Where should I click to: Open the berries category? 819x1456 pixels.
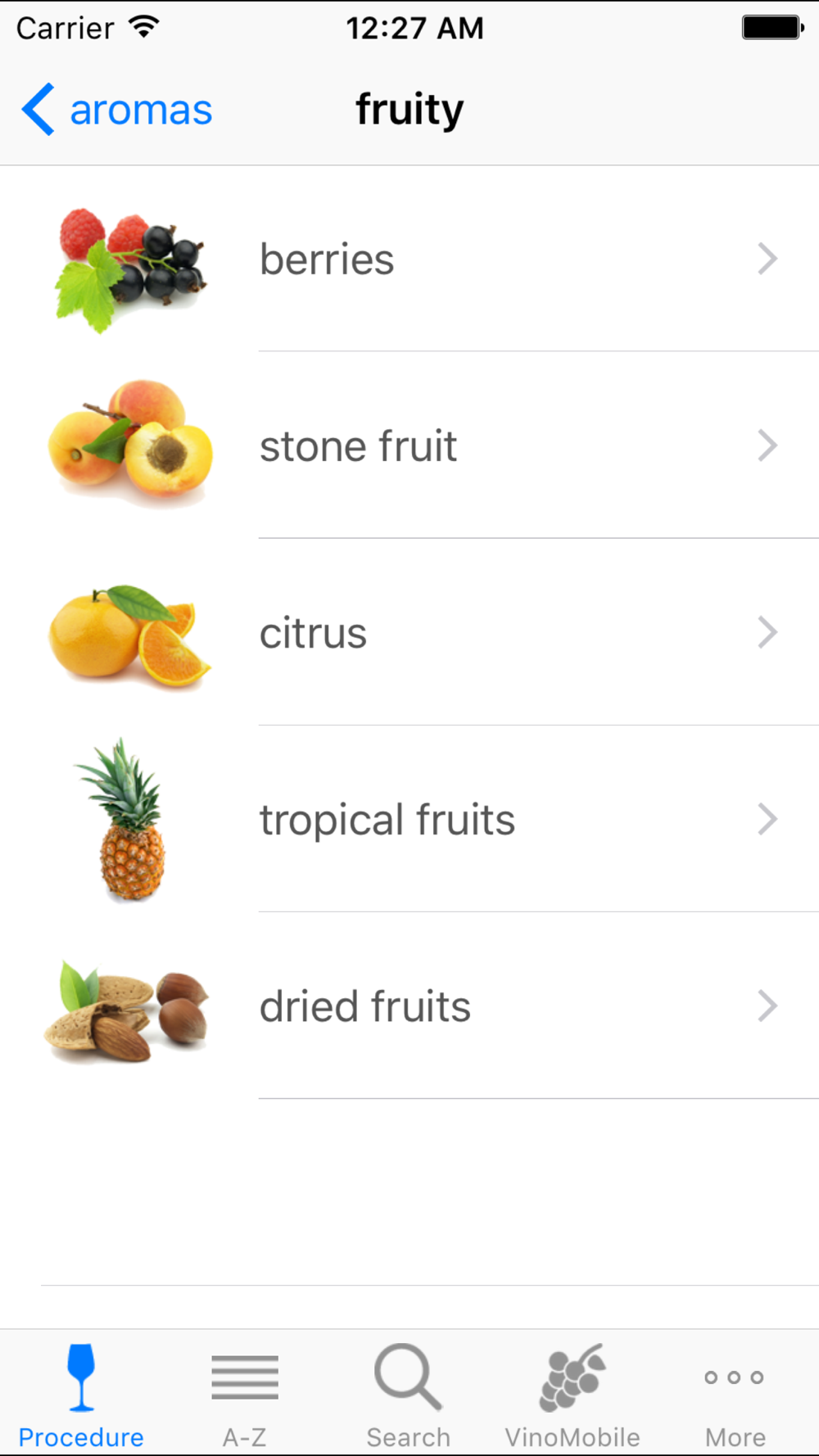(409, 260)
